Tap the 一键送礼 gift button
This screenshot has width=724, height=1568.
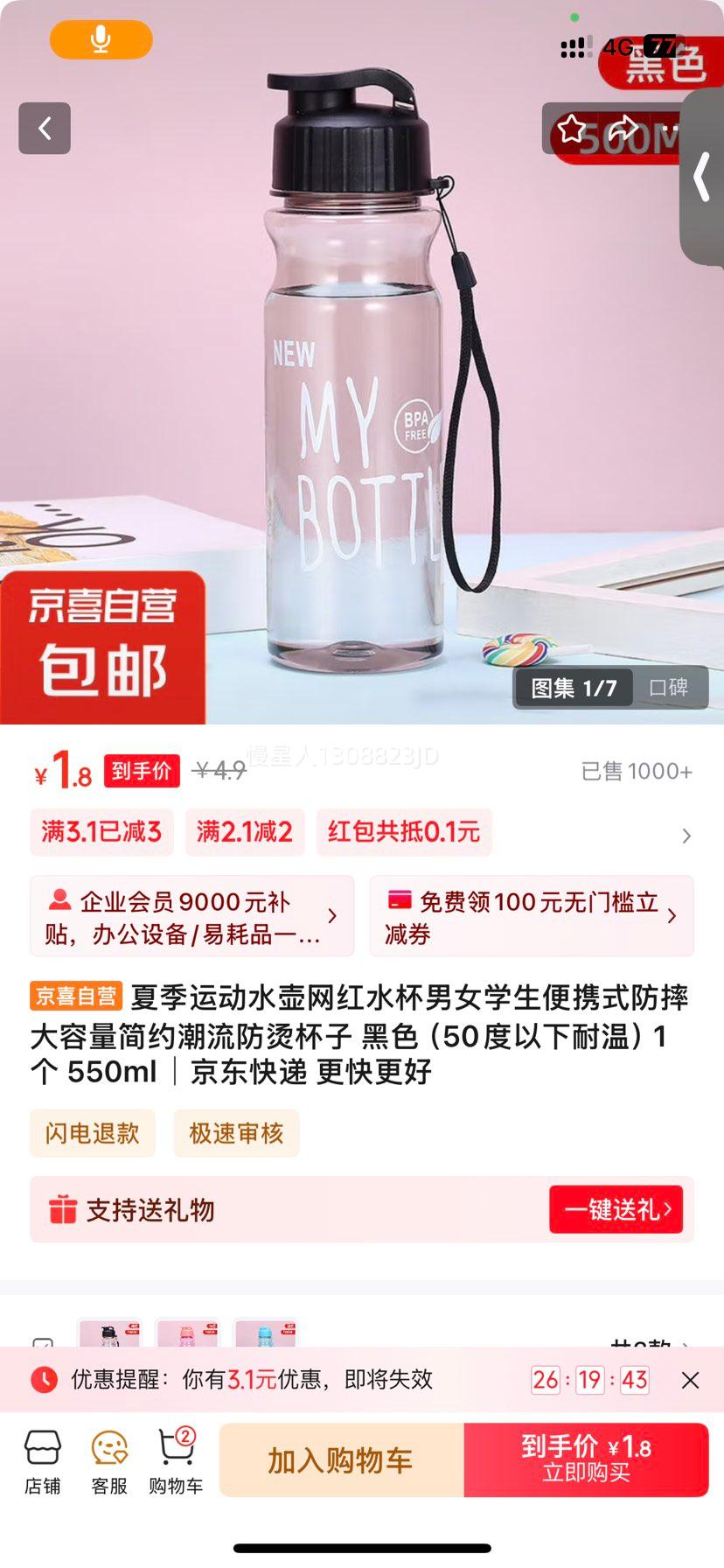click(x=617, y=1210)
